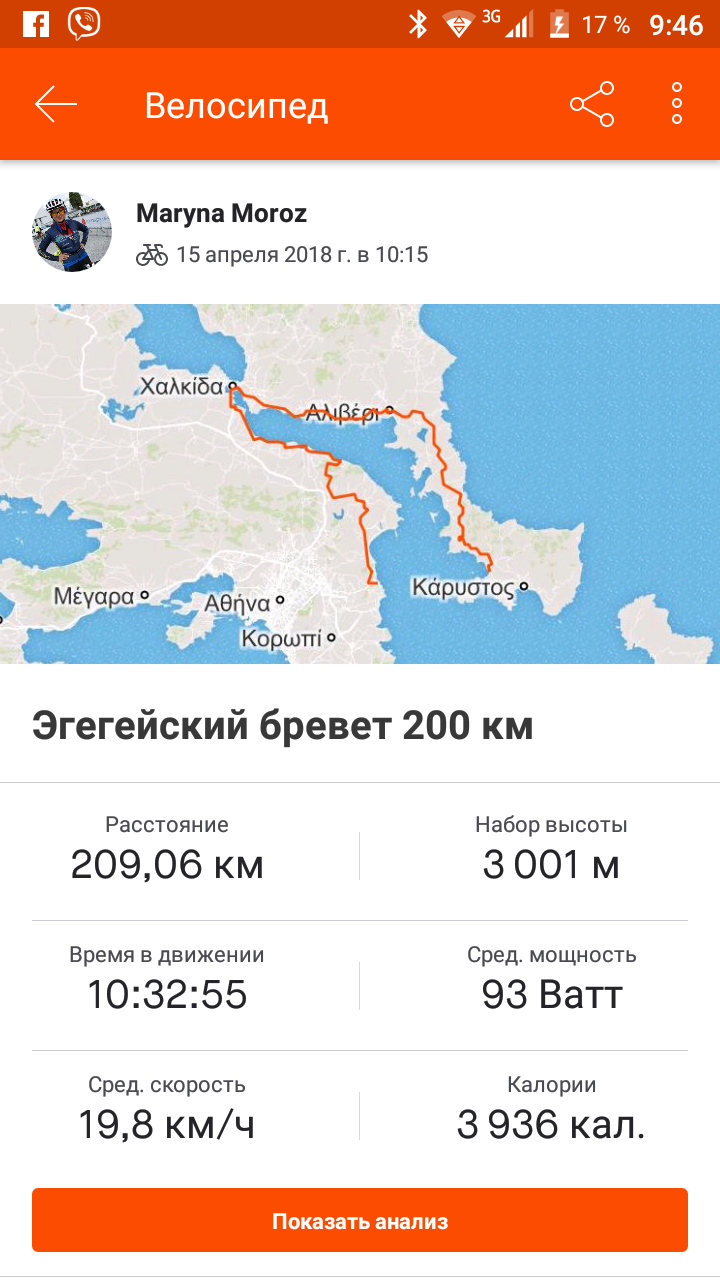Go back using the arrow icon
The width and height of the screenshot is (720, 1280).
pyautogui.click(x=56, y=104)
